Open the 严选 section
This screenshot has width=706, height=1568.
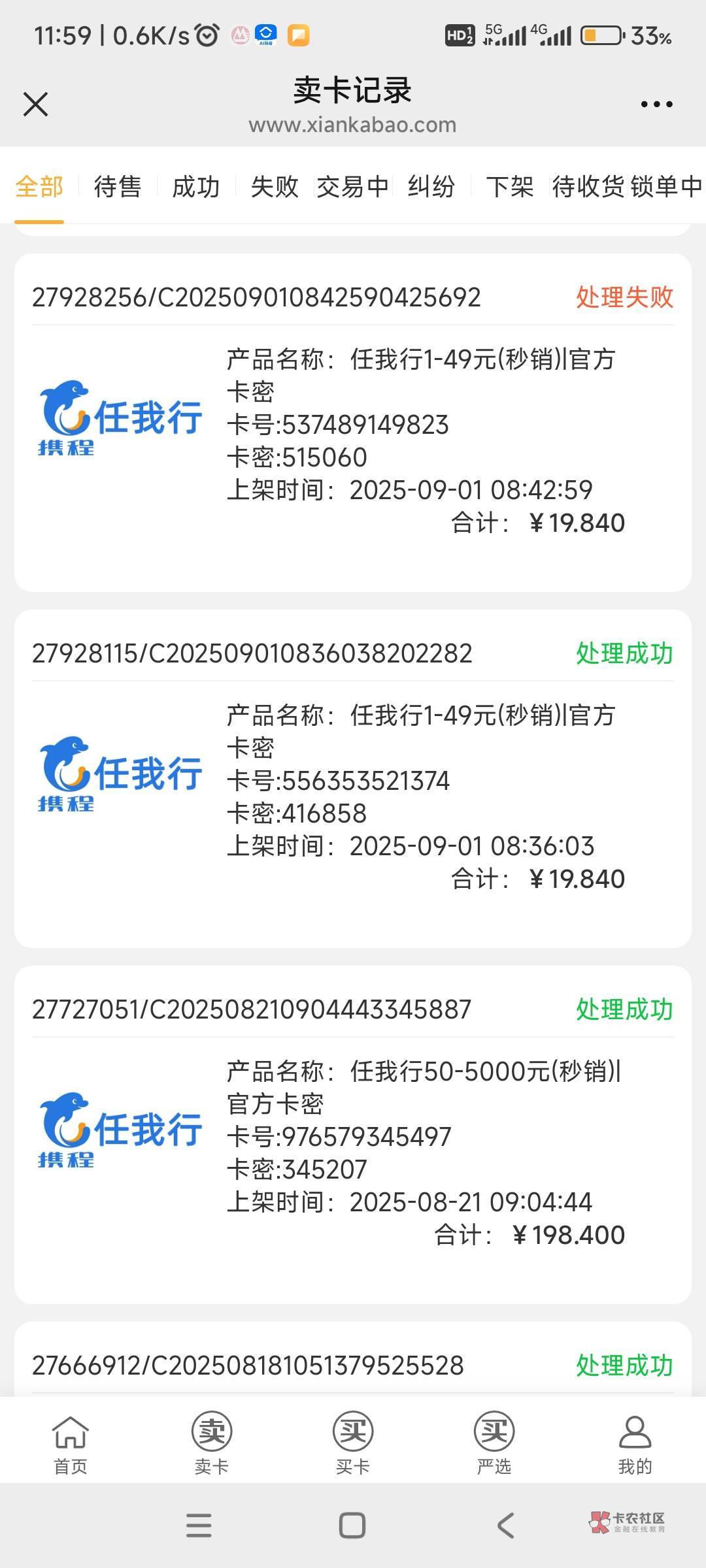[x=494, y=1445]
